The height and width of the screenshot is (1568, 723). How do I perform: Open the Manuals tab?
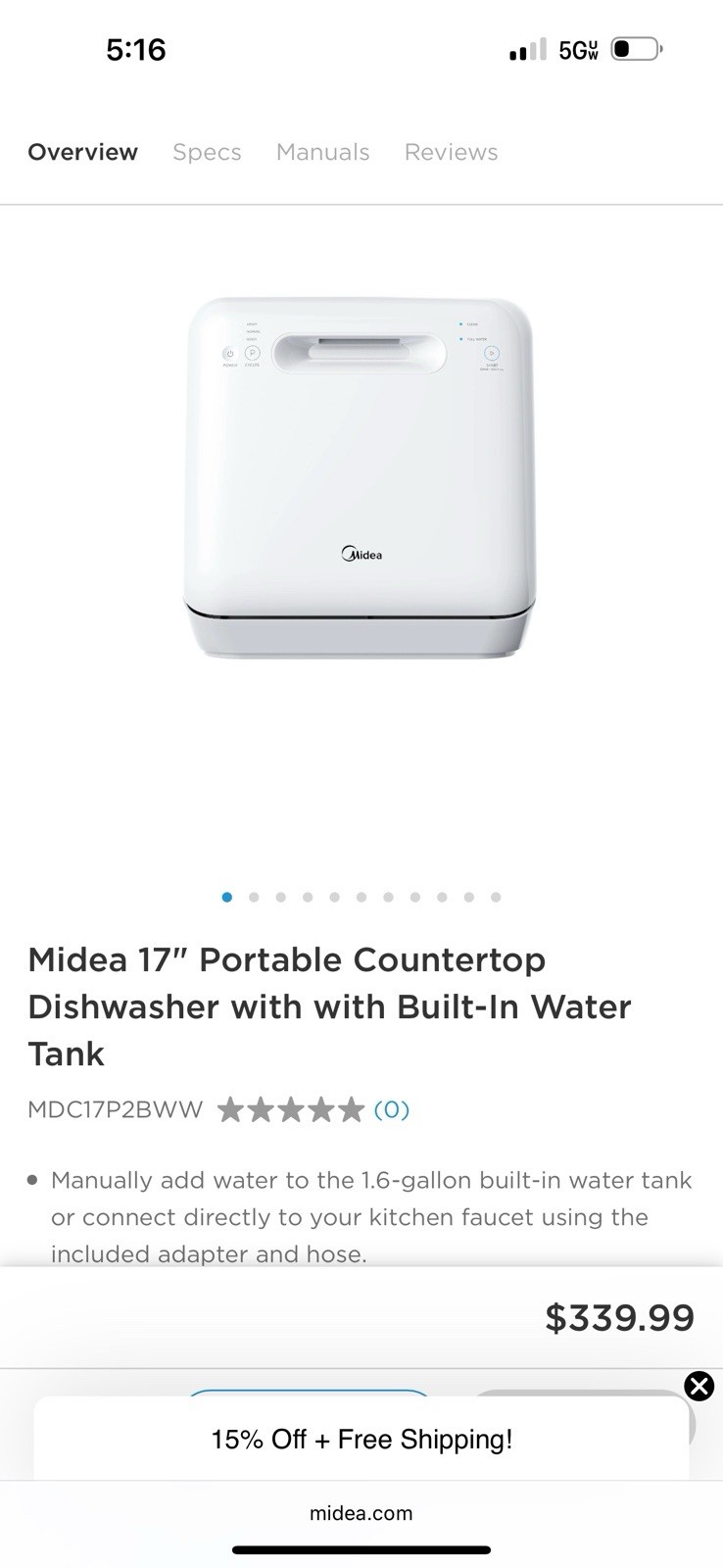[322, 152]
